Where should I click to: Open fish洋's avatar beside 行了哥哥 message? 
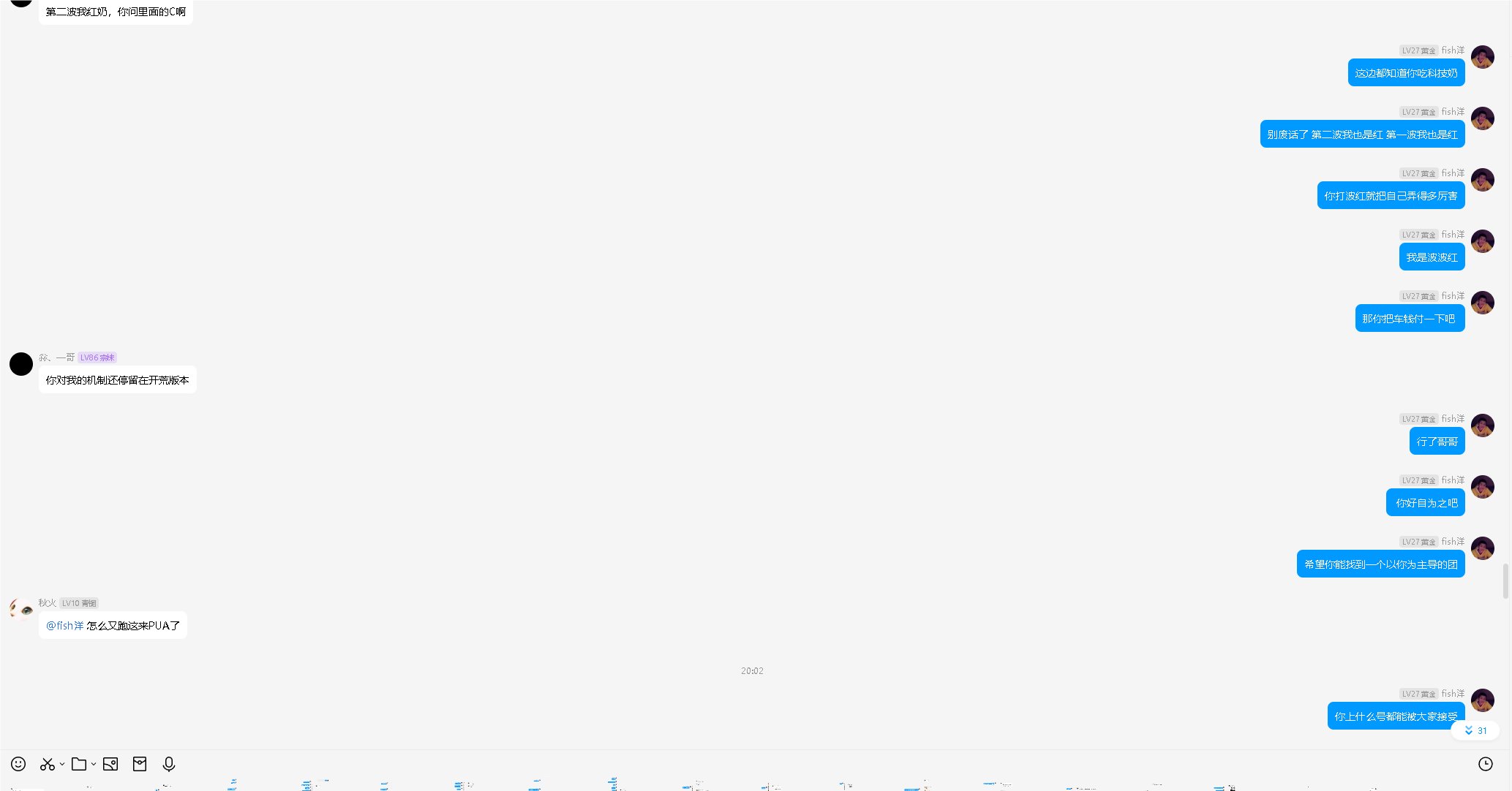tap(1483, 425)
